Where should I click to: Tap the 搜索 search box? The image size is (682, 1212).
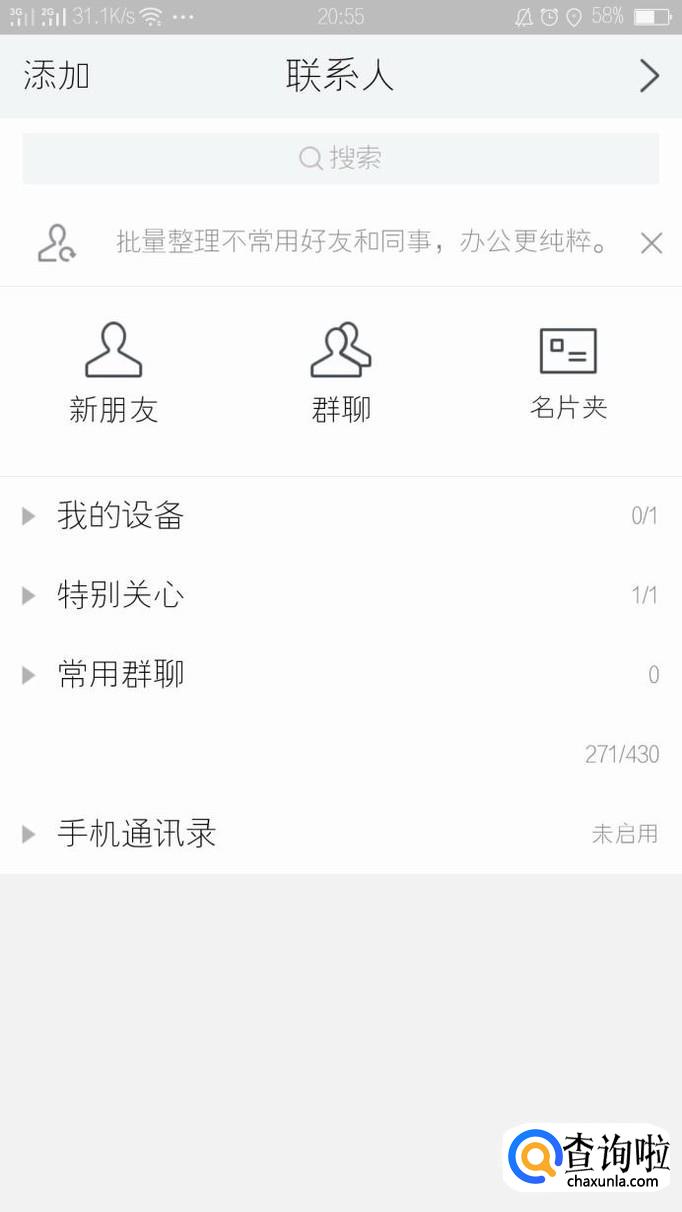point(340,158)
